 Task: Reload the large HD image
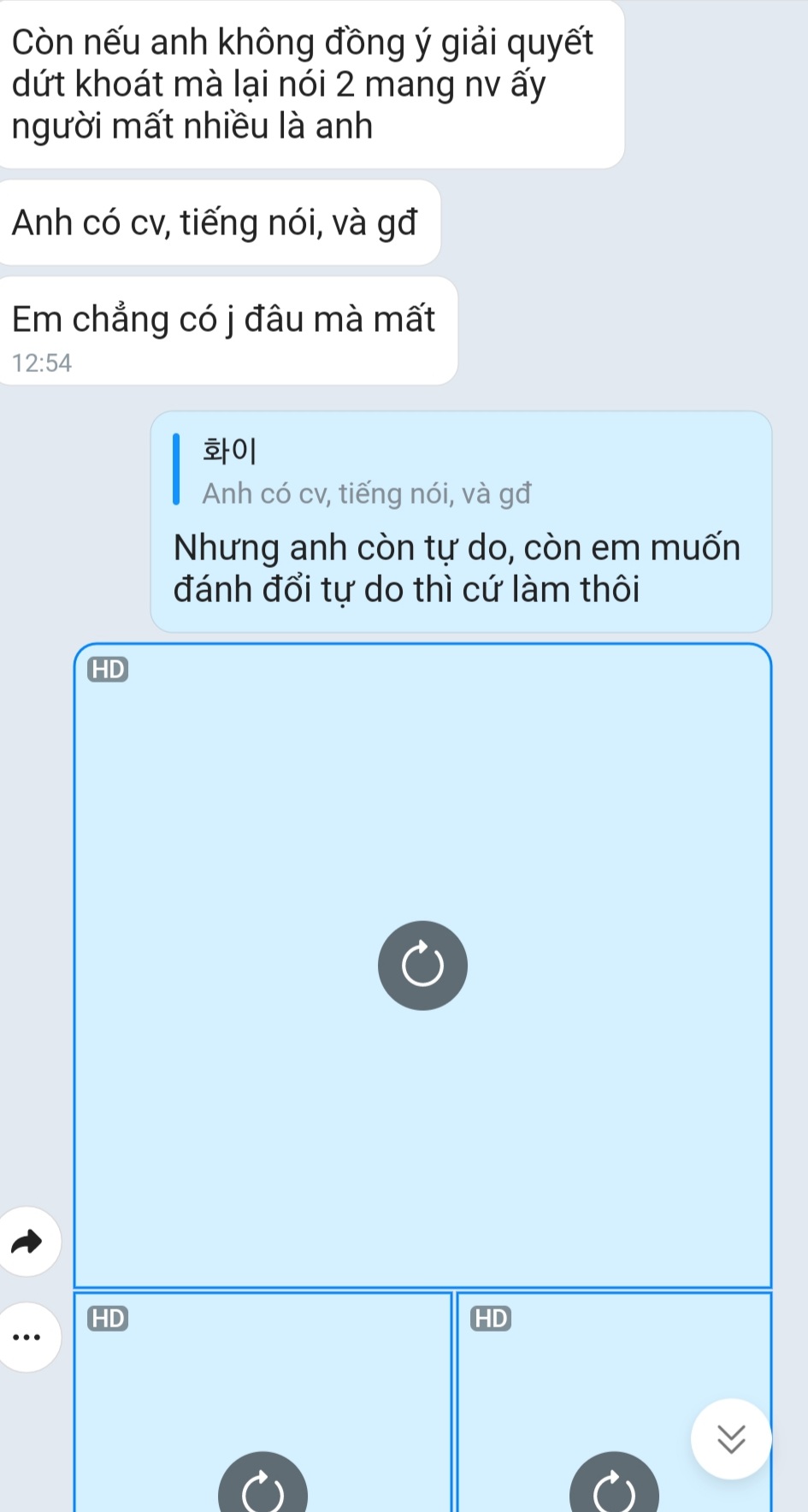click(422, 965)
